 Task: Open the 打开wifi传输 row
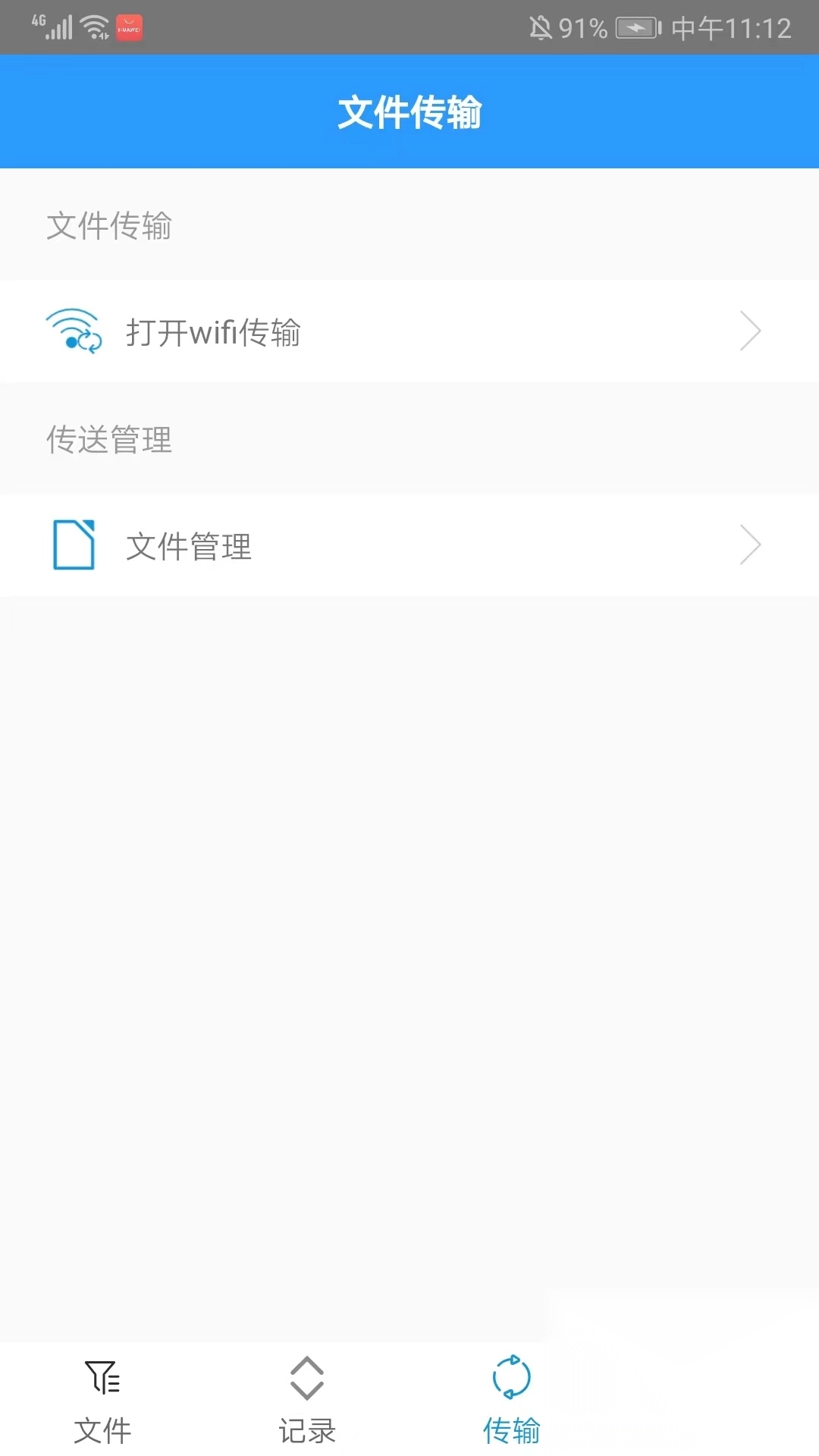tap(409, 331)
